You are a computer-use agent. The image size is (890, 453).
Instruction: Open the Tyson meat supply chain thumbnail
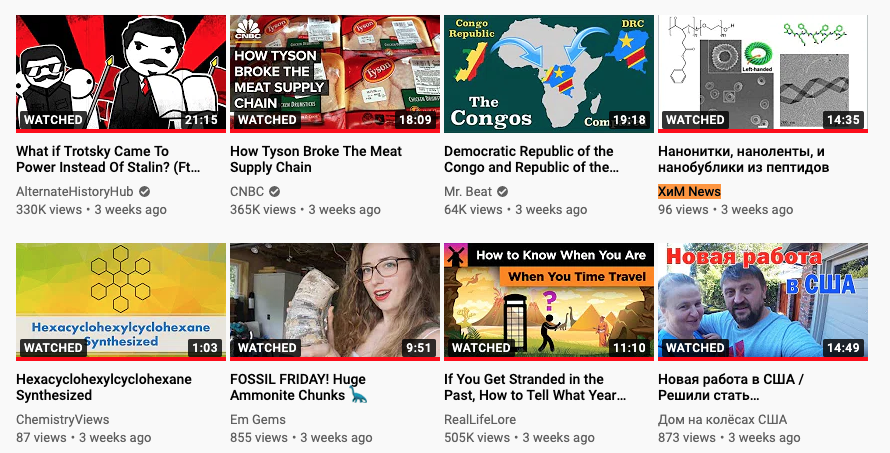(x=334, y=72)
